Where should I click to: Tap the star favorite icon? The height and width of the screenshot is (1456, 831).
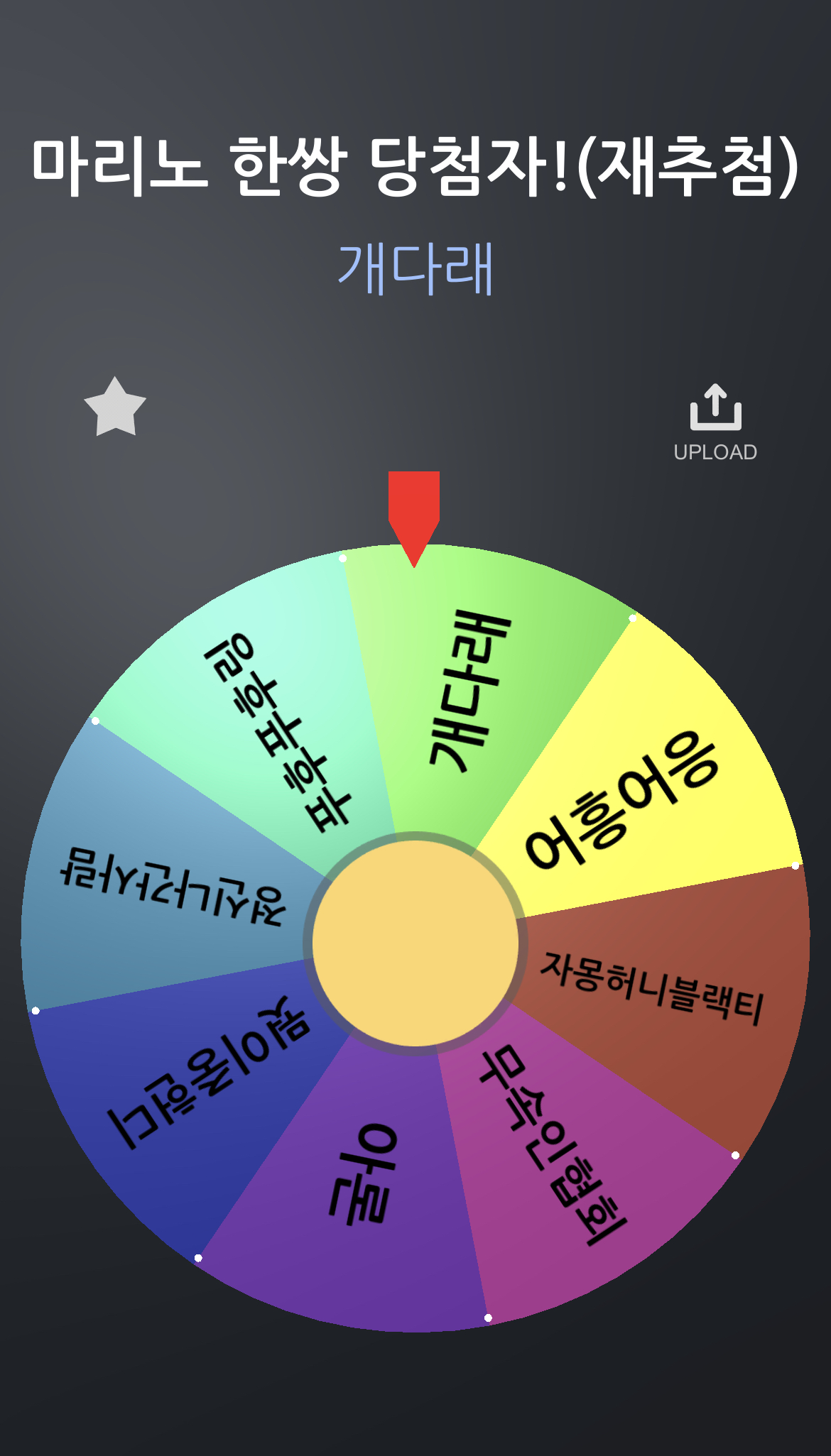(115, 407)
